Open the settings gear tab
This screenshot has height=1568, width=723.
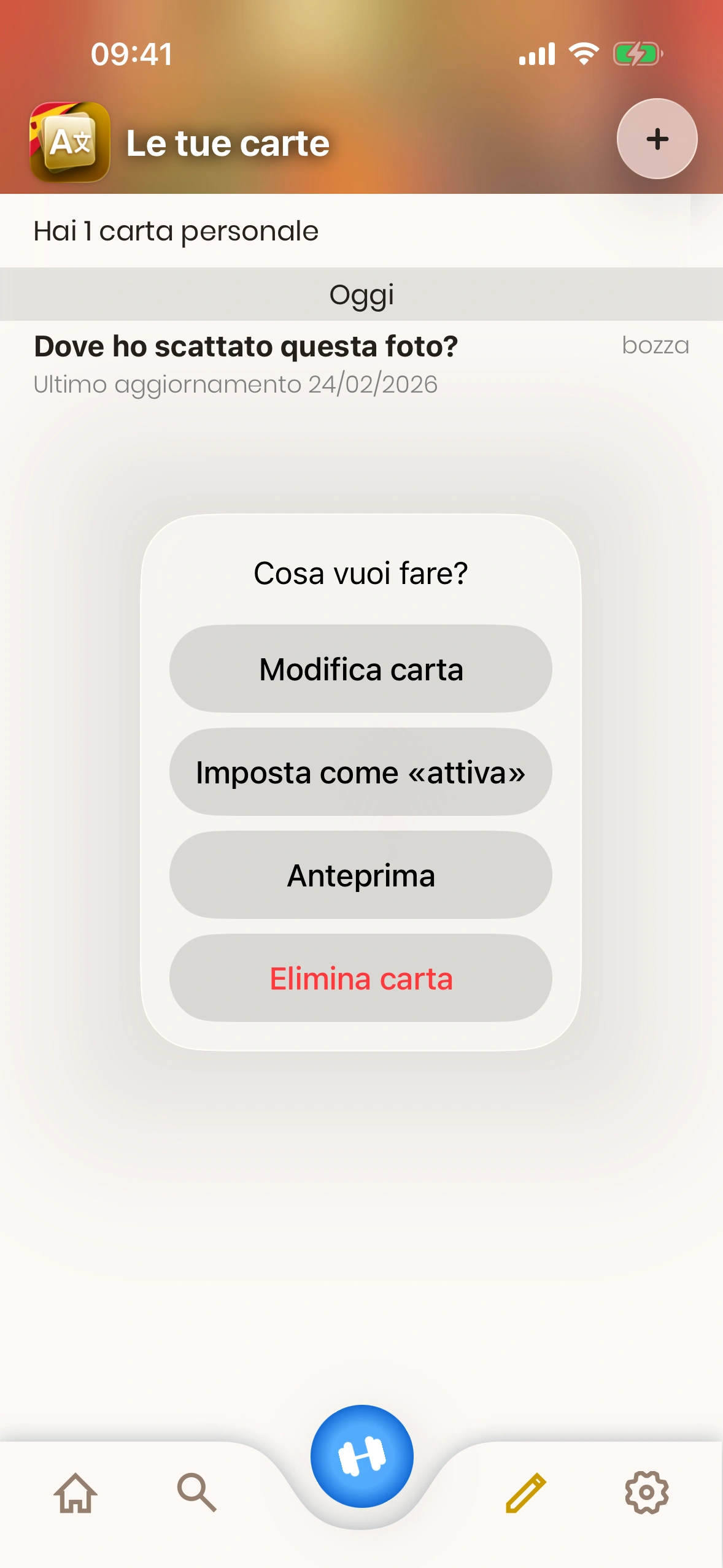pos(646,1492)
